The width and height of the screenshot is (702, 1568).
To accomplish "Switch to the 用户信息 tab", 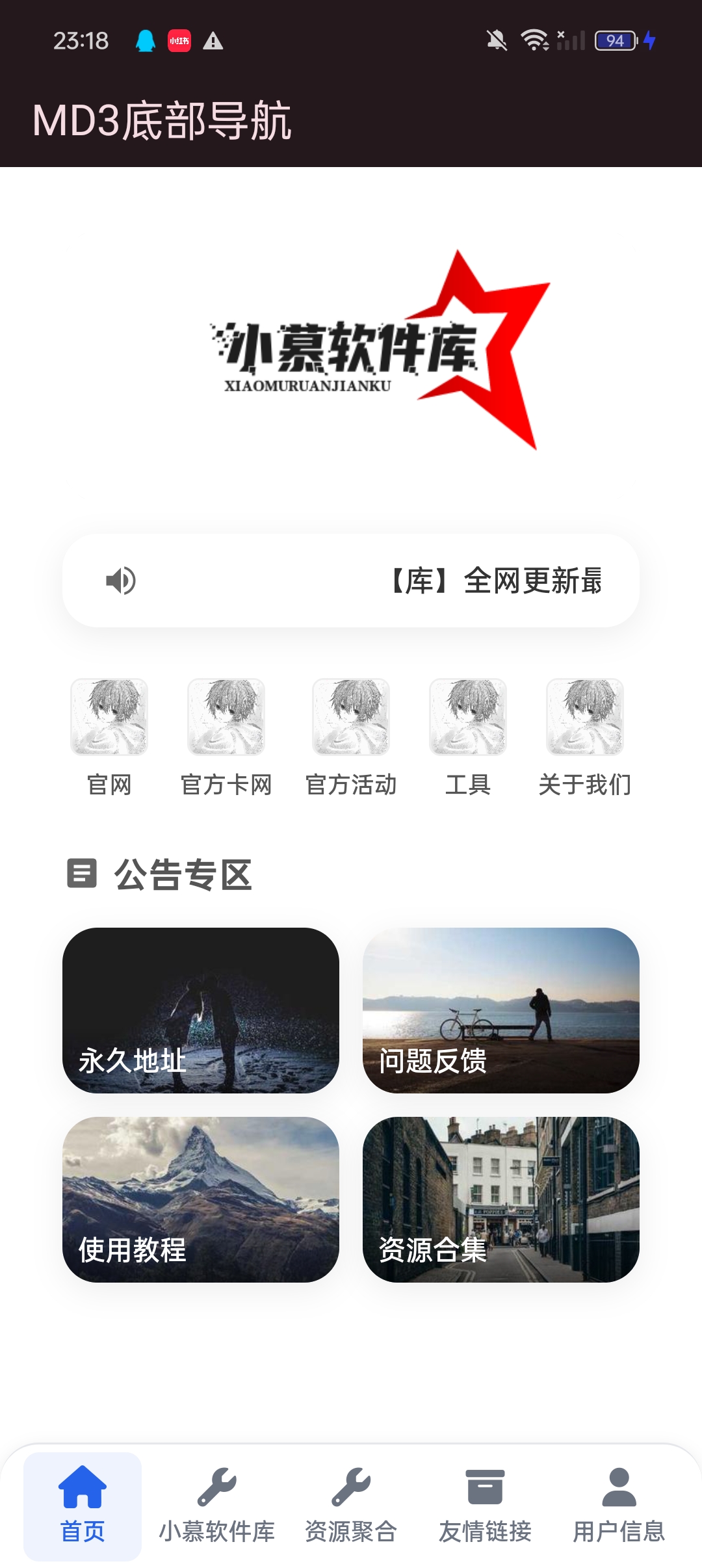I will click(619, 1506).
